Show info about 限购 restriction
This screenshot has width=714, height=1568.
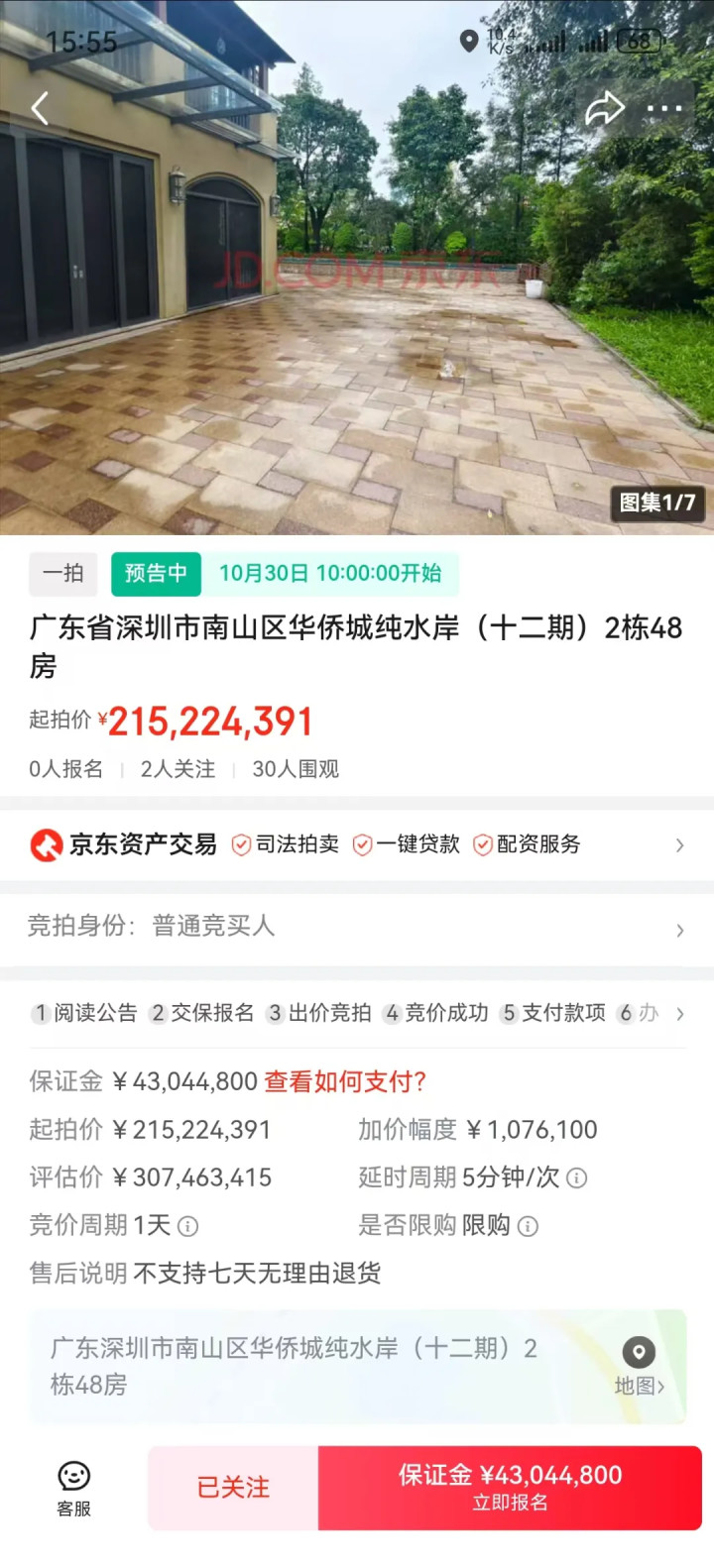tap(529, 1227)
